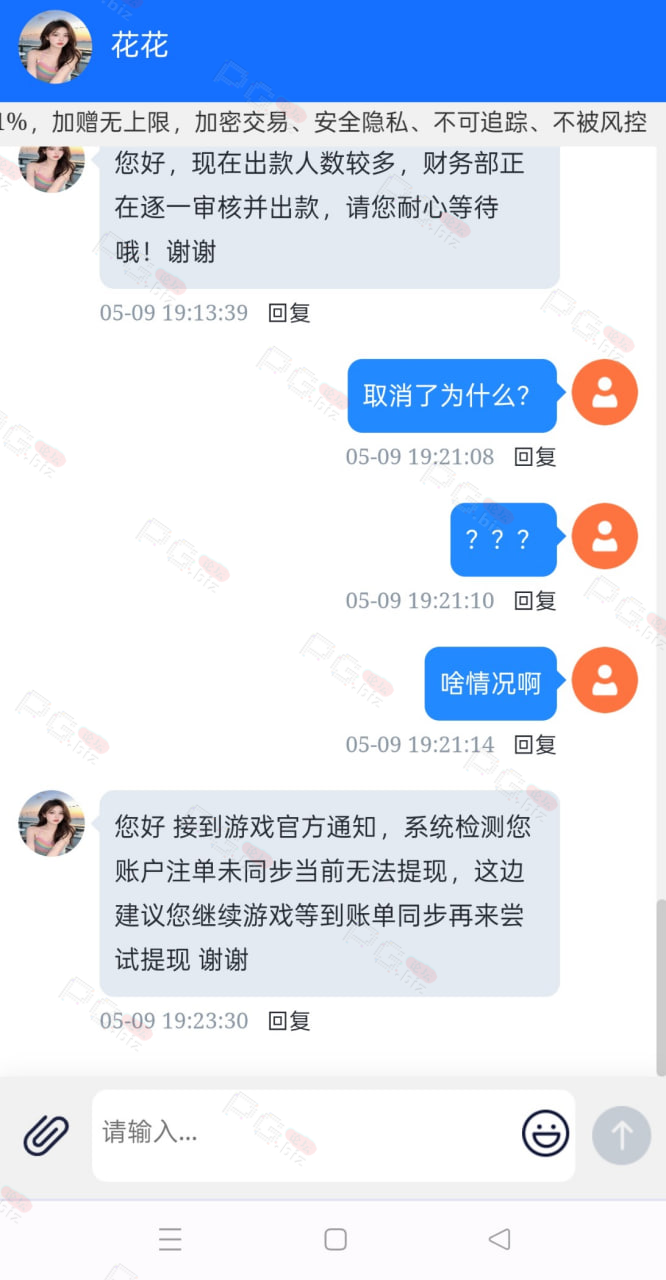
Task: Tap 回复 under the ？？？ message
Action: pos(535,601)
